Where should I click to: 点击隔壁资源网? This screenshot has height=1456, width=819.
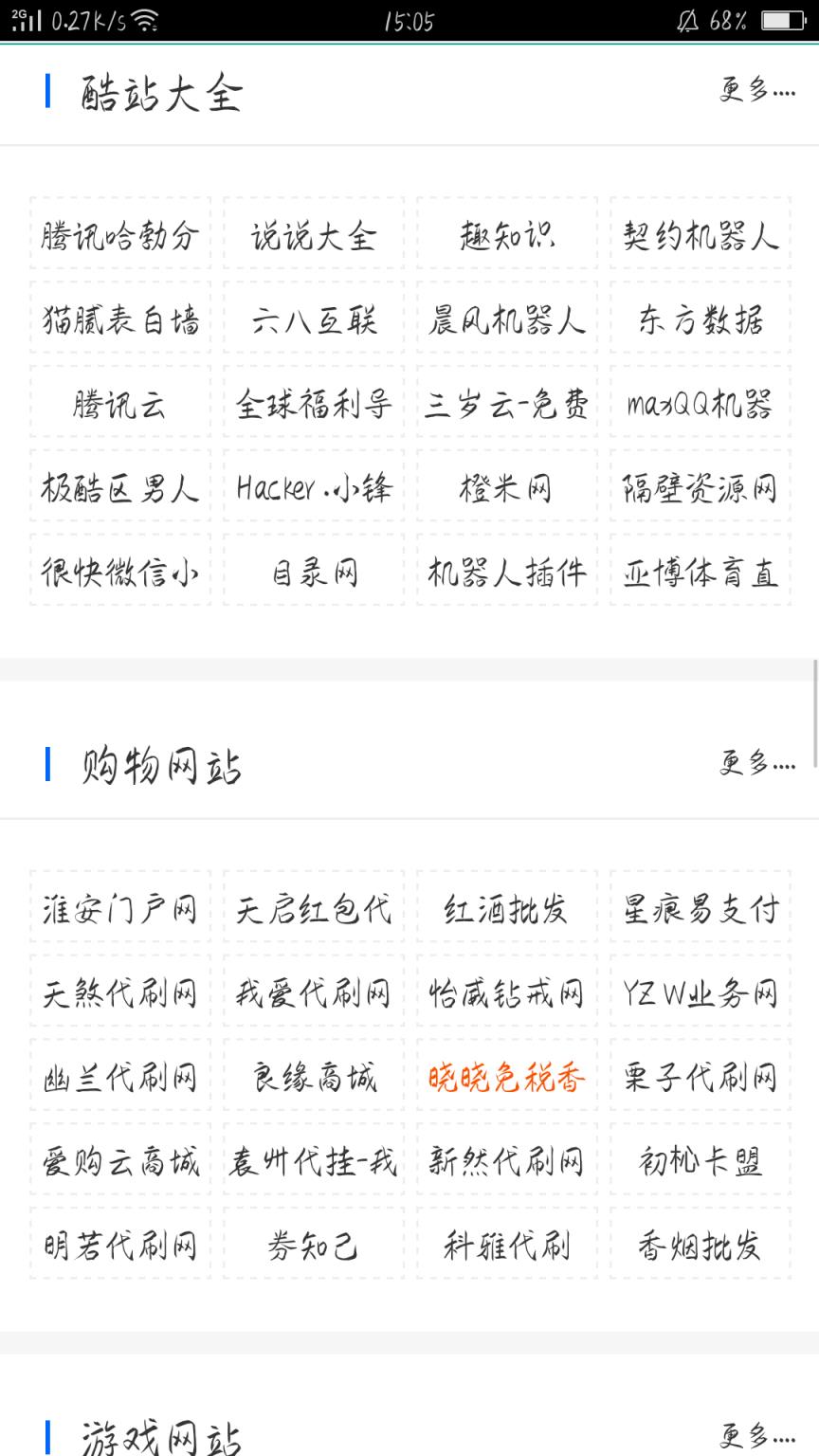[700, 487]
